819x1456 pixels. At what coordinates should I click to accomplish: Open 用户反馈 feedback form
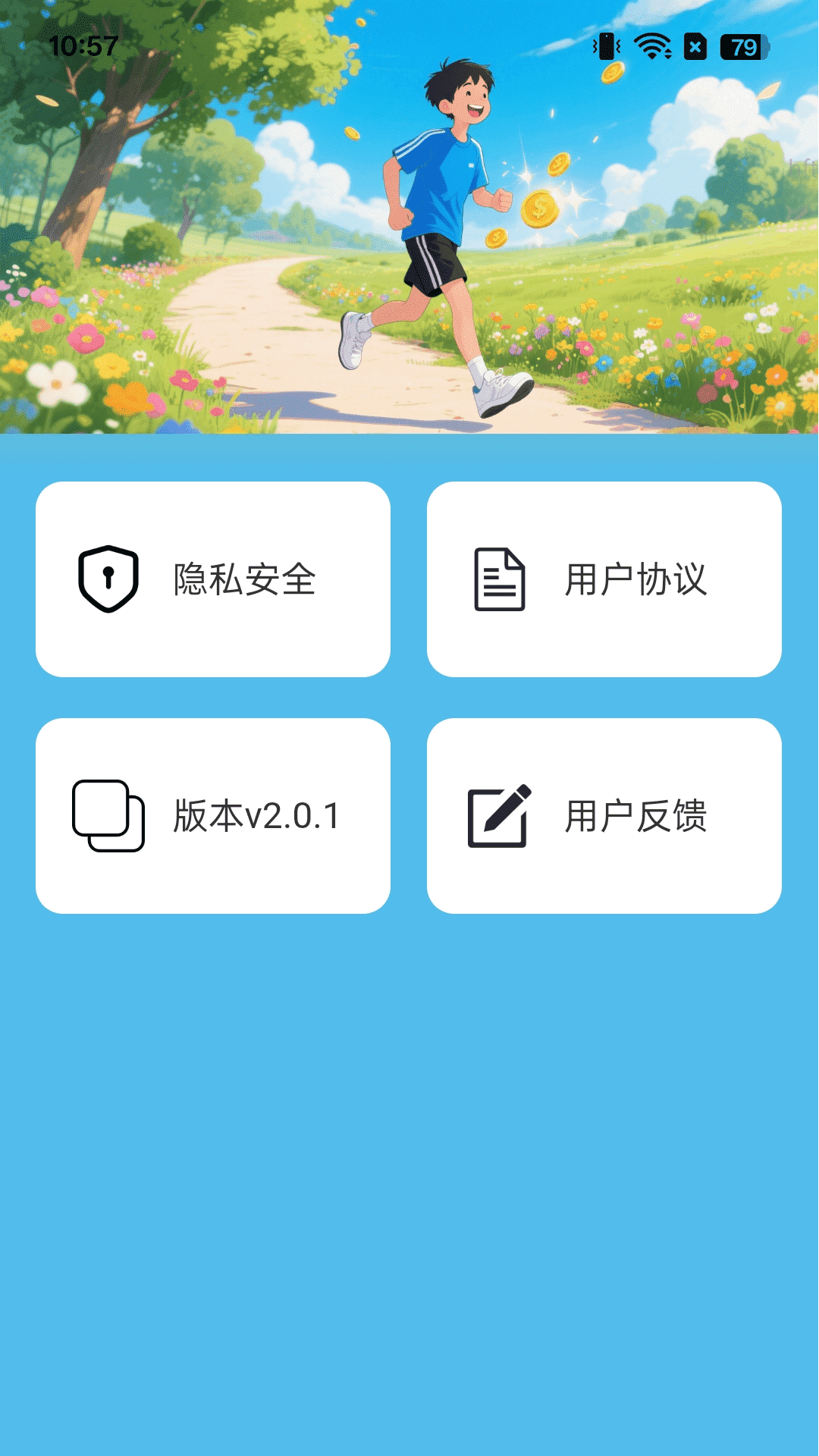tap(605, 815)
